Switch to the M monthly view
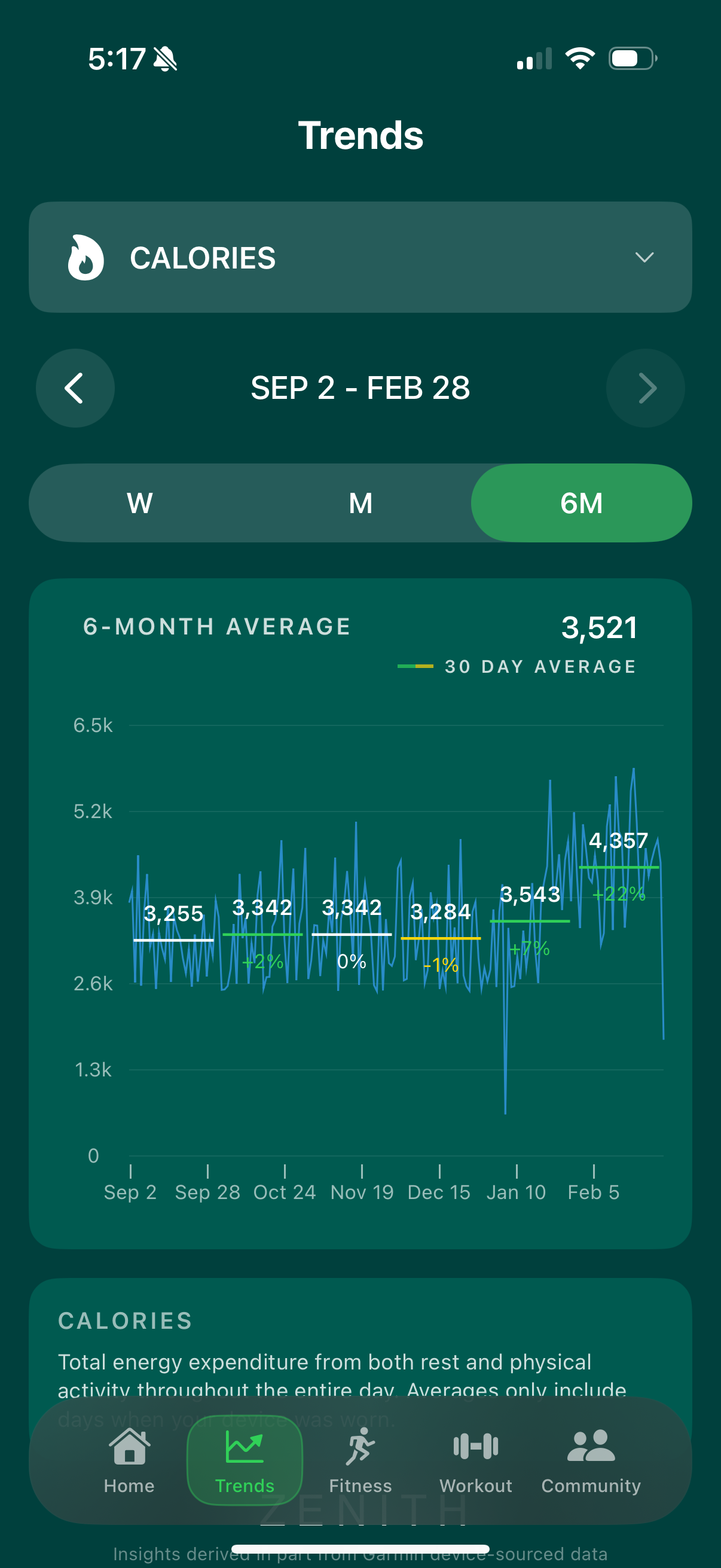This screenshot has width=721, height=1568. pos(360,504)
